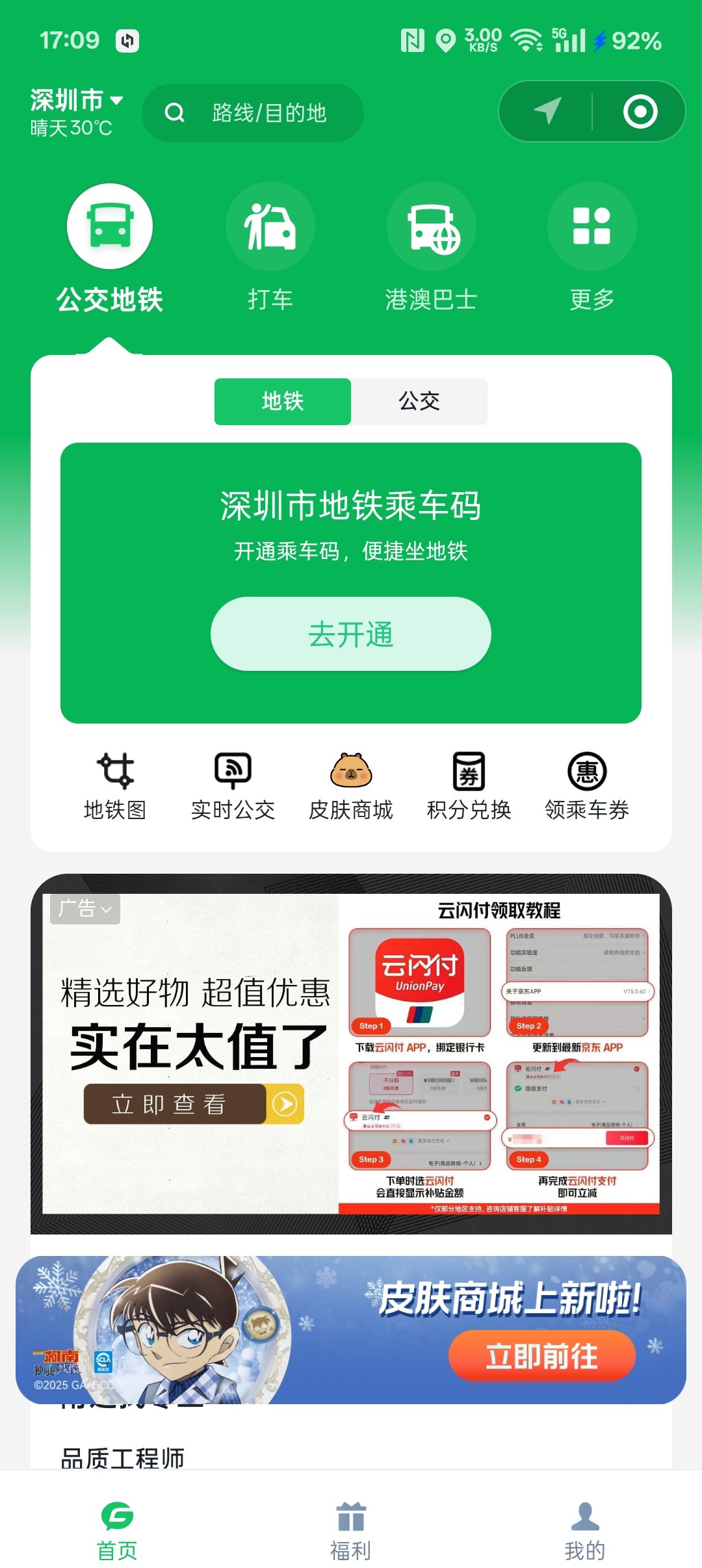This screenshot has height=1568, width=702.
Task: Tap the location arrow icon at top
Action: tap(547, 111)
